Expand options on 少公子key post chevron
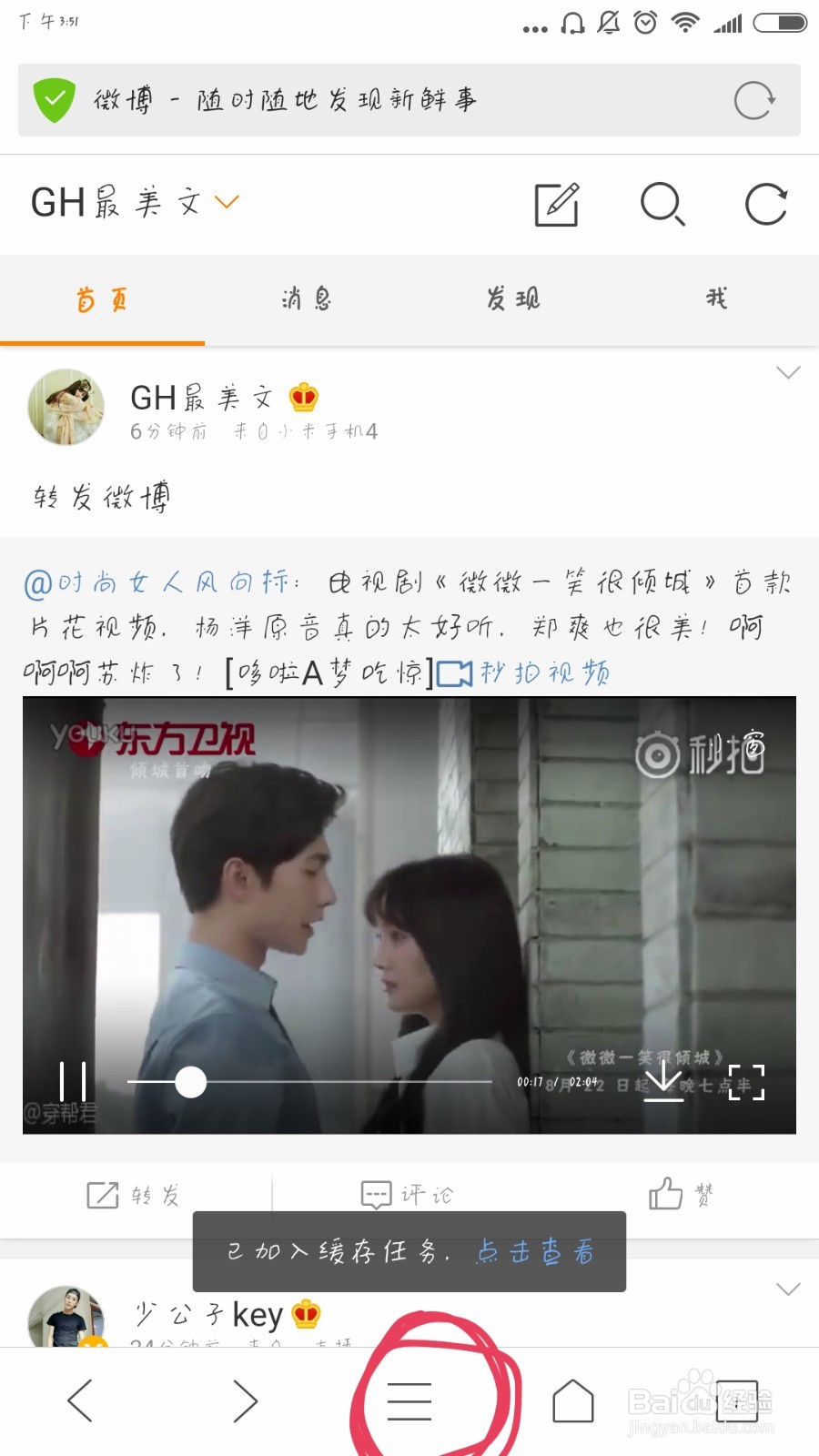The width and height of the screenshot is (819, 1456). (787, 1289)
